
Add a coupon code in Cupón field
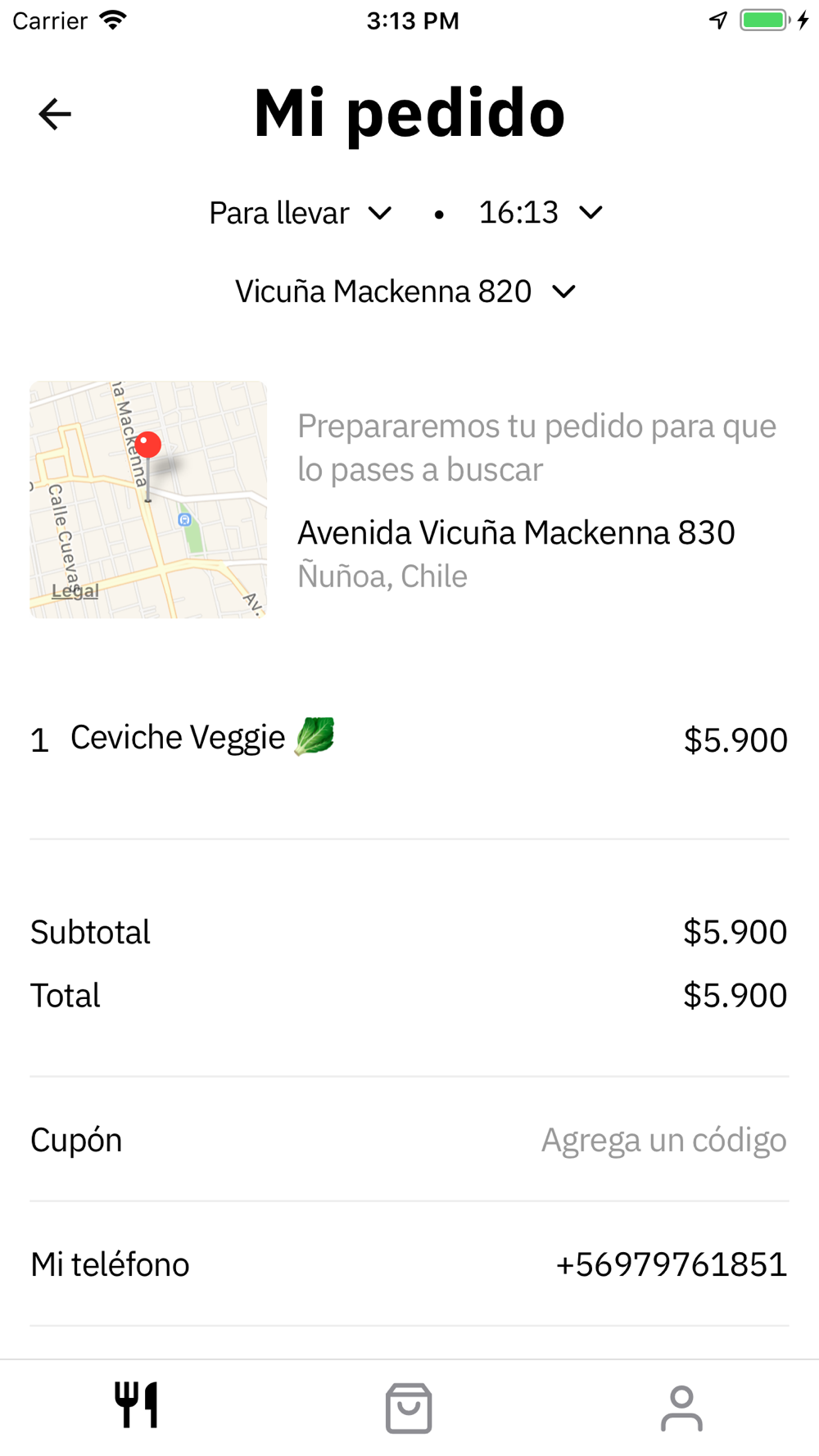pos(409,1139)
